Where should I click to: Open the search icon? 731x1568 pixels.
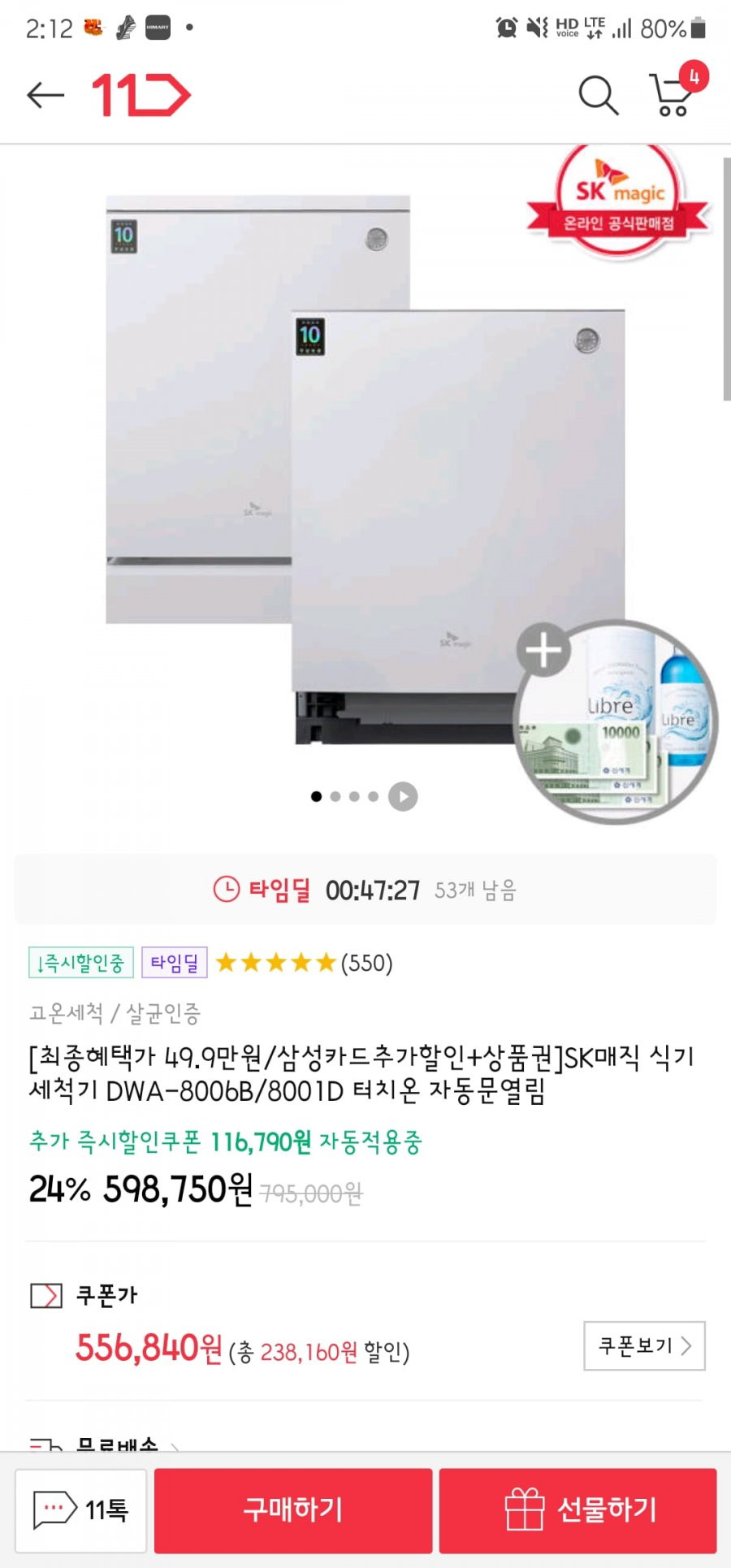click(x=598, y=96)
